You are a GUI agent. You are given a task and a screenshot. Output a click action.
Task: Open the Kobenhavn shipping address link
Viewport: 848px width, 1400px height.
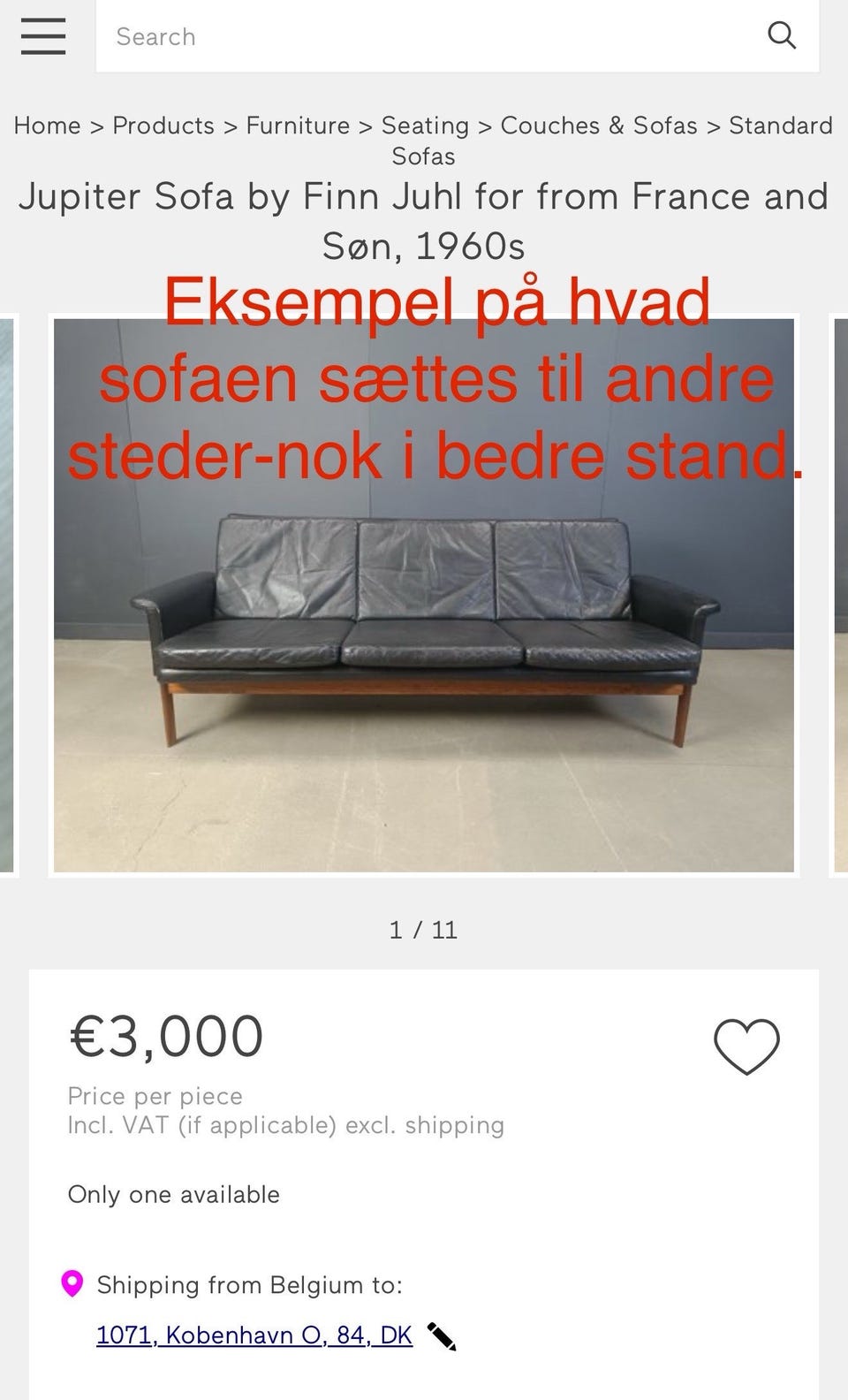click(254, 1335)
